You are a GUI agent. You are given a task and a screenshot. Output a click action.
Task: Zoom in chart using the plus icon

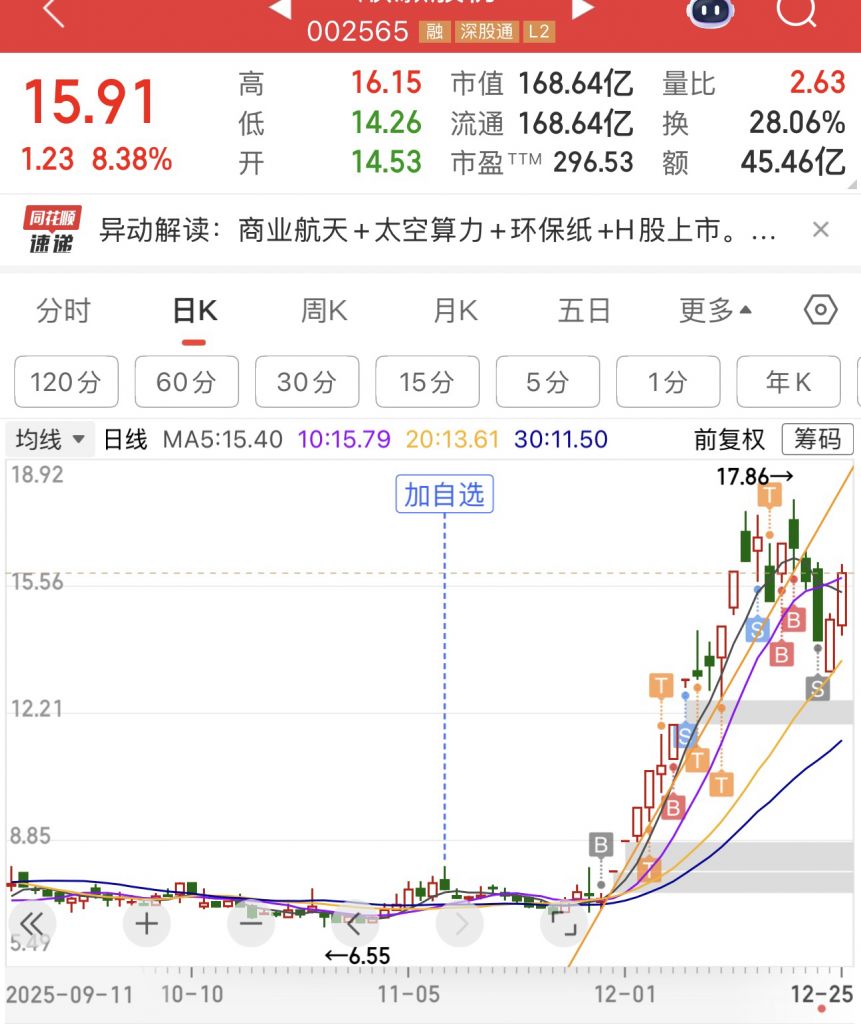click(x=146, y=923)
